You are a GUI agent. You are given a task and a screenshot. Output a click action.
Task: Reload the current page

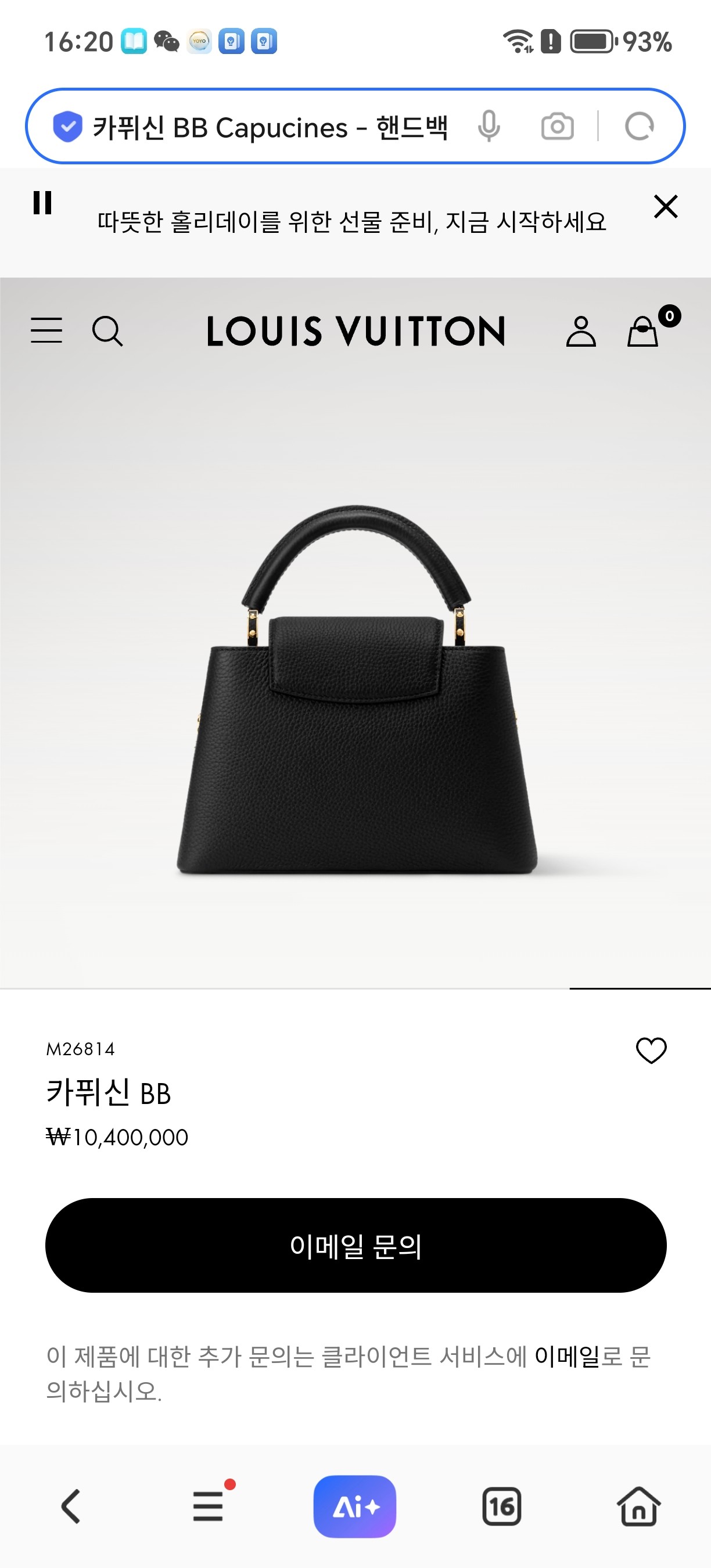639,127
